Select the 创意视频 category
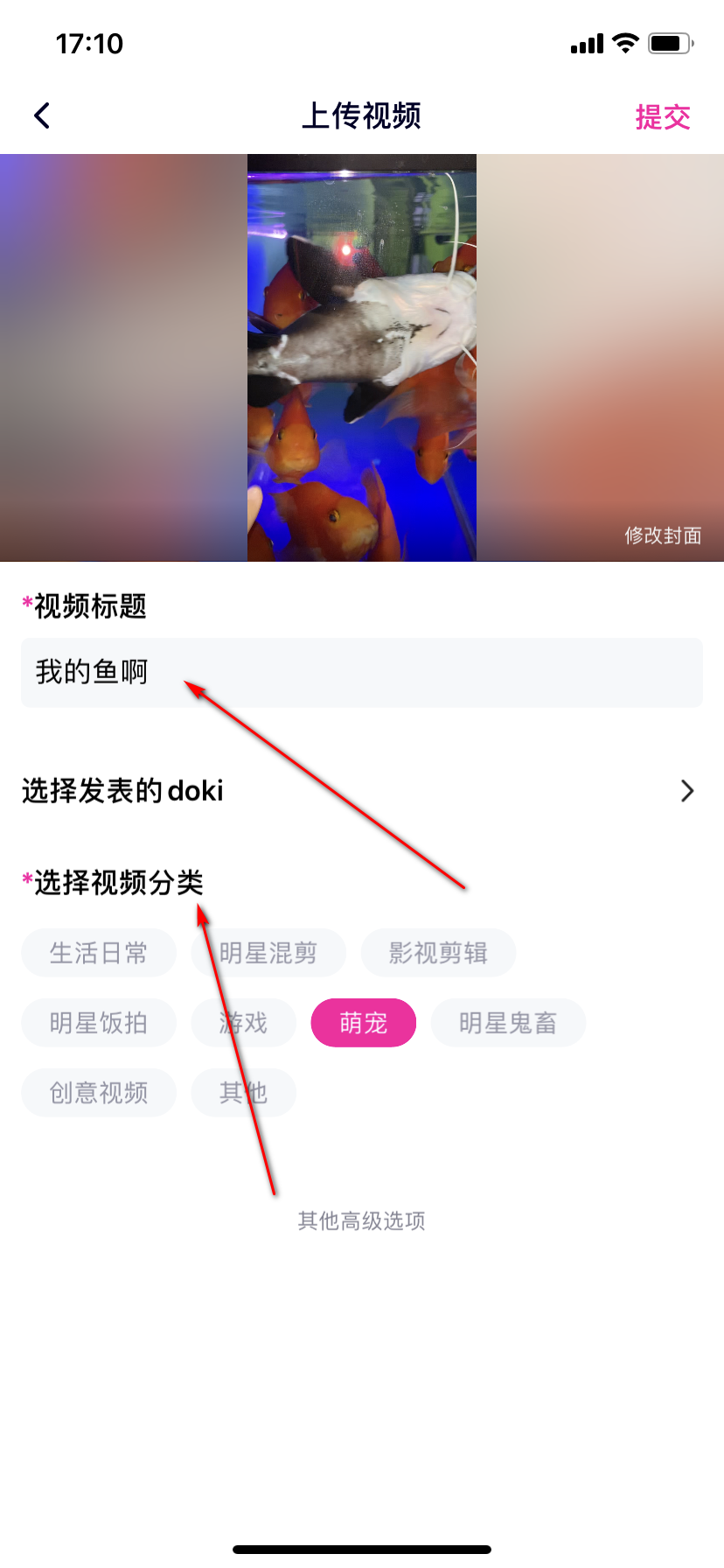Viewport: 724px width, 1568px height. pos(99,1093)
